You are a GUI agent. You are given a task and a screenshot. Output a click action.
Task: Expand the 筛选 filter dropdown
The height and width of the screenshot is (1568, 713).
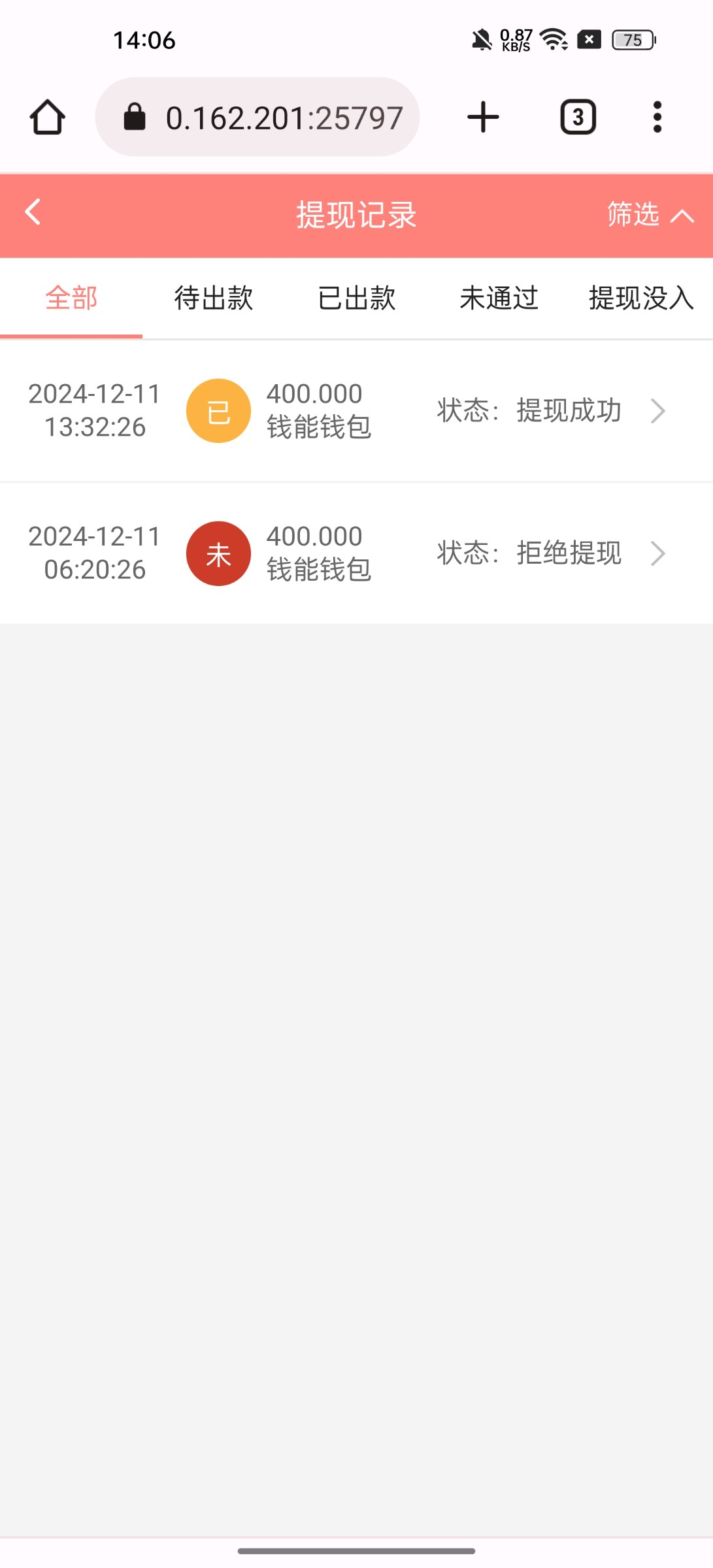[x=650, y=214]
